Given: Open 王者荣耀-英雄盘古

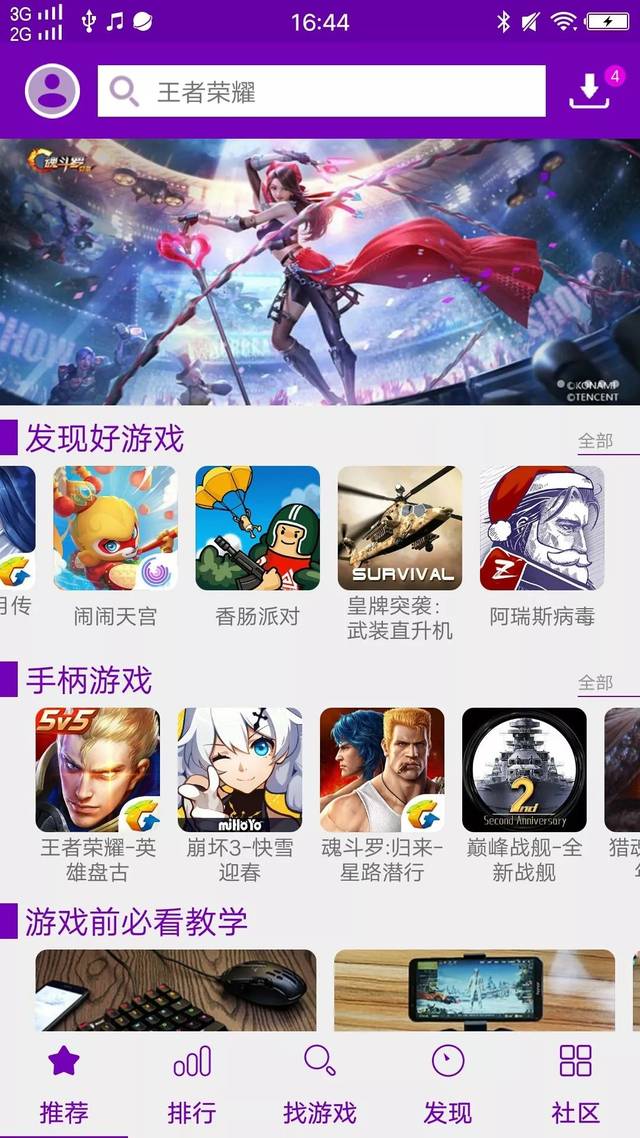Looking at the screenshot, I should tap(98, 770).
